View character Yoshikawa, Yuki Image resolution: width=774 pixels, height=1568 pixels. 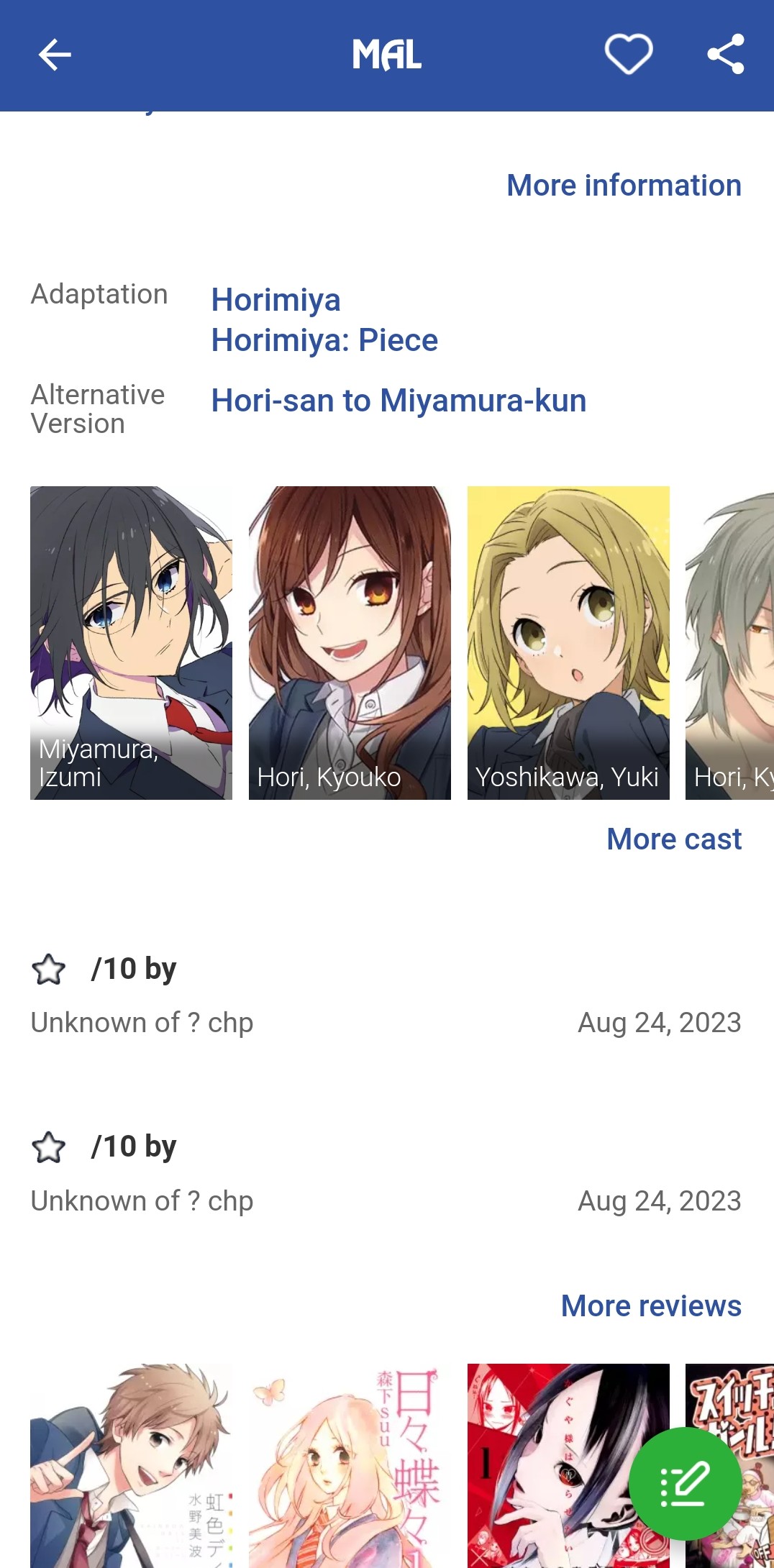pos(568,642)
